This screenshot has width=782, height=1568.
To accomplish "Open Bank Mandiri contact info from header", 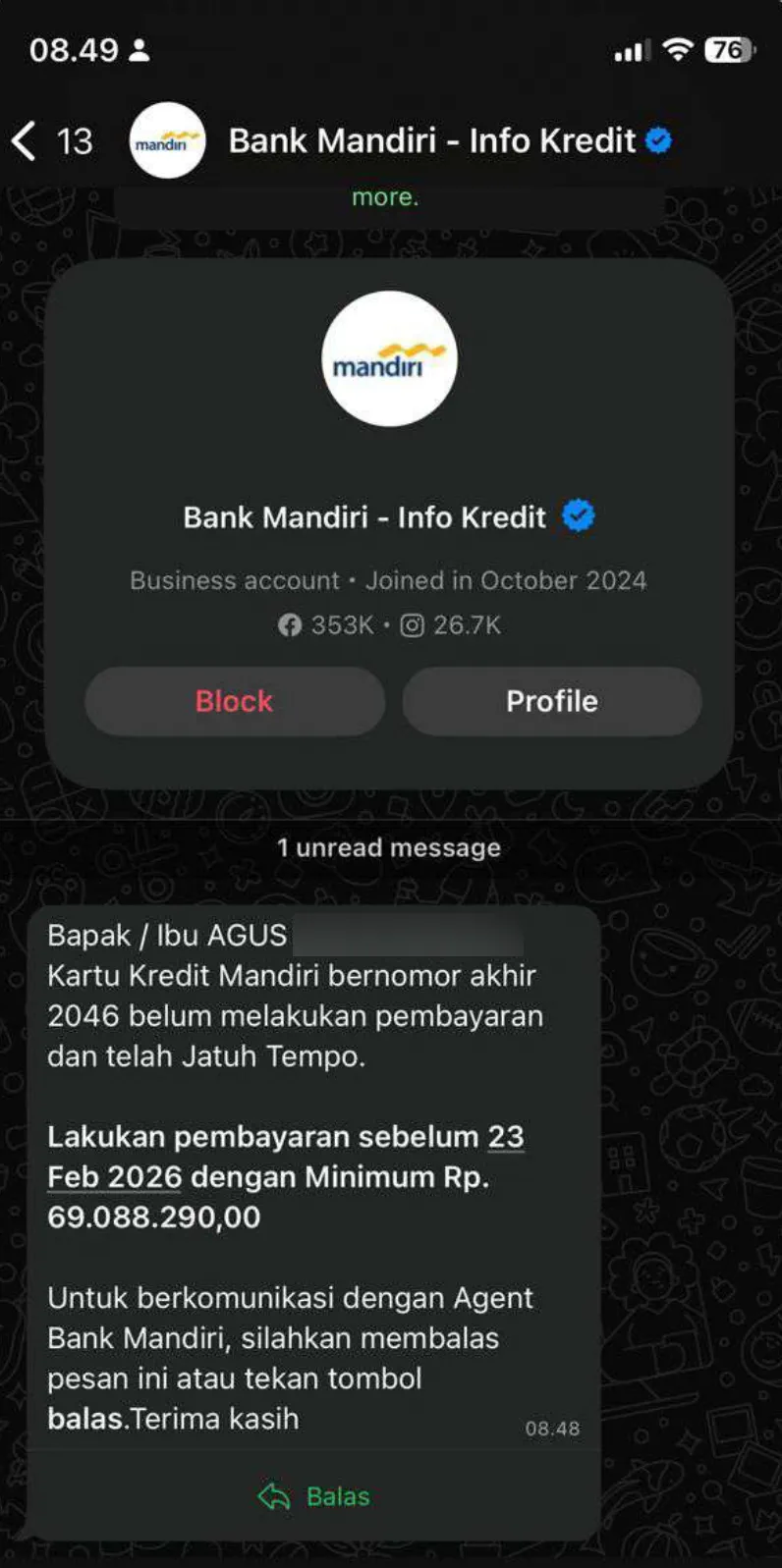I will click(x=432, y=141).
